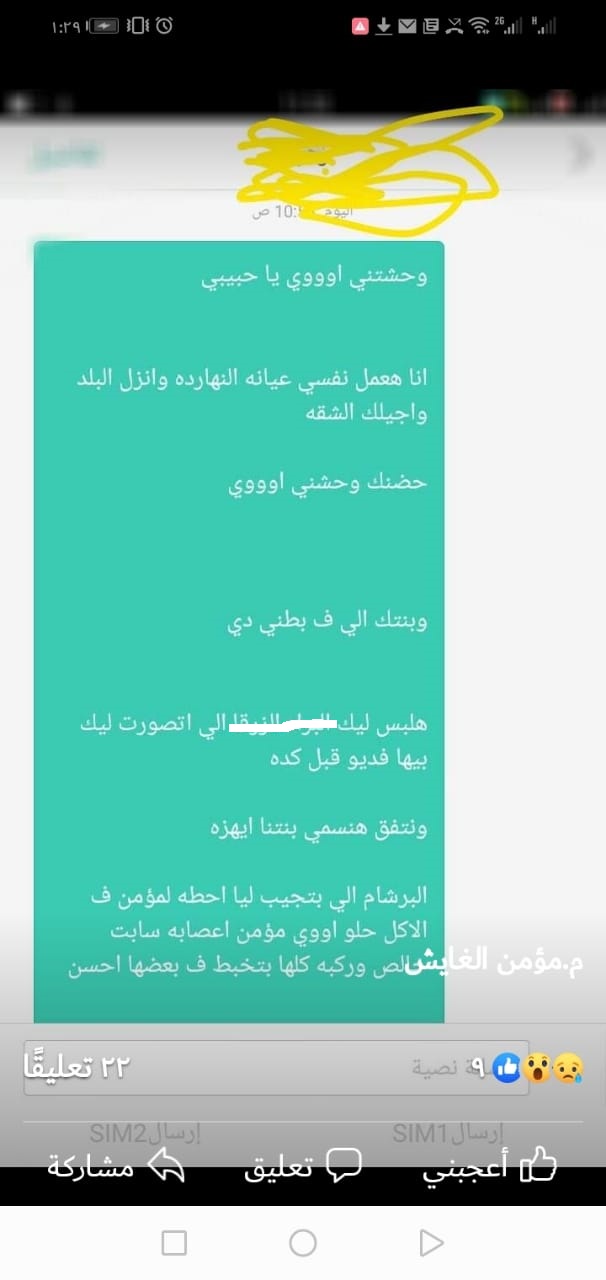
Task: Go back with the system back triangle
Action: [431, 1243]
